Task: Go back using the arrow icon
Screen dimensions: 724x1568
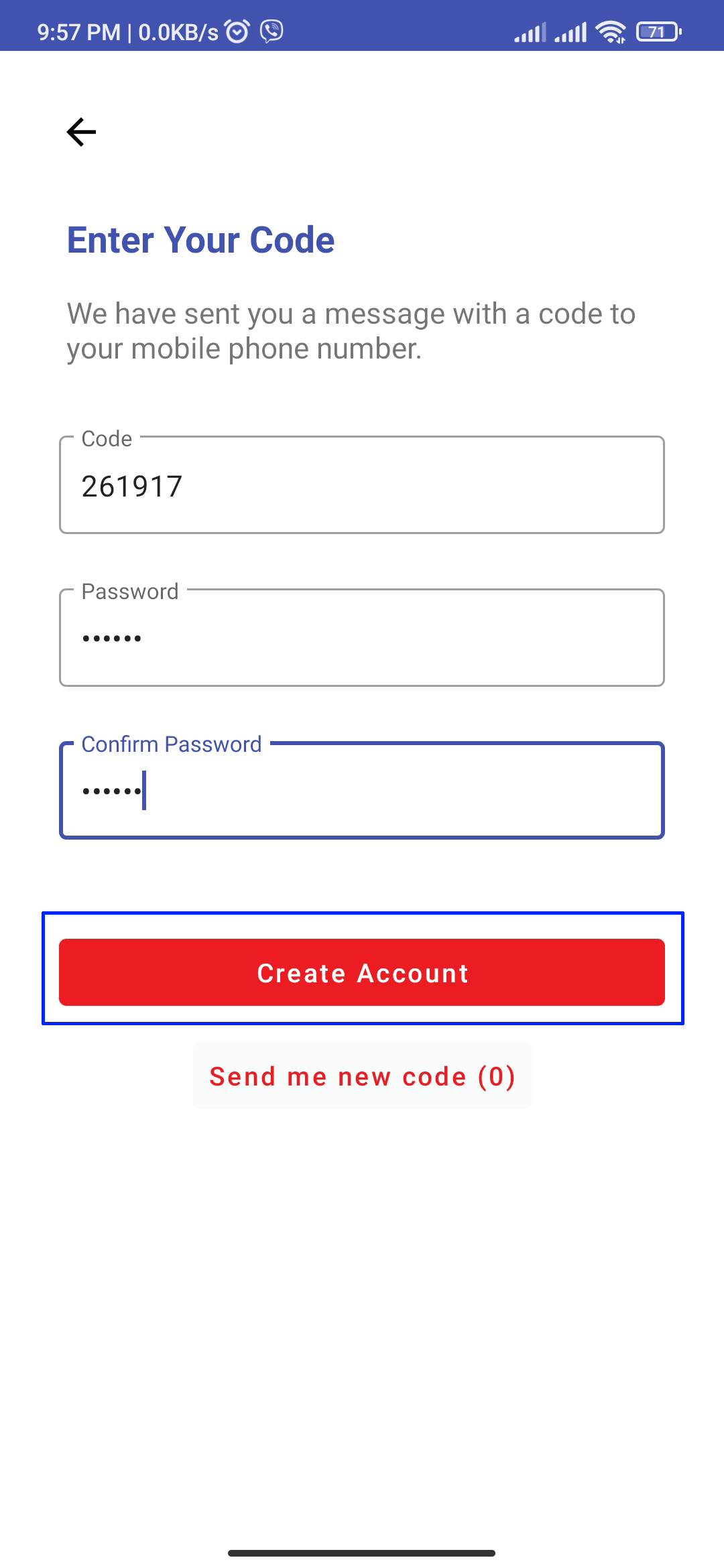Action: pyautogui.click(x=82, y=131)
